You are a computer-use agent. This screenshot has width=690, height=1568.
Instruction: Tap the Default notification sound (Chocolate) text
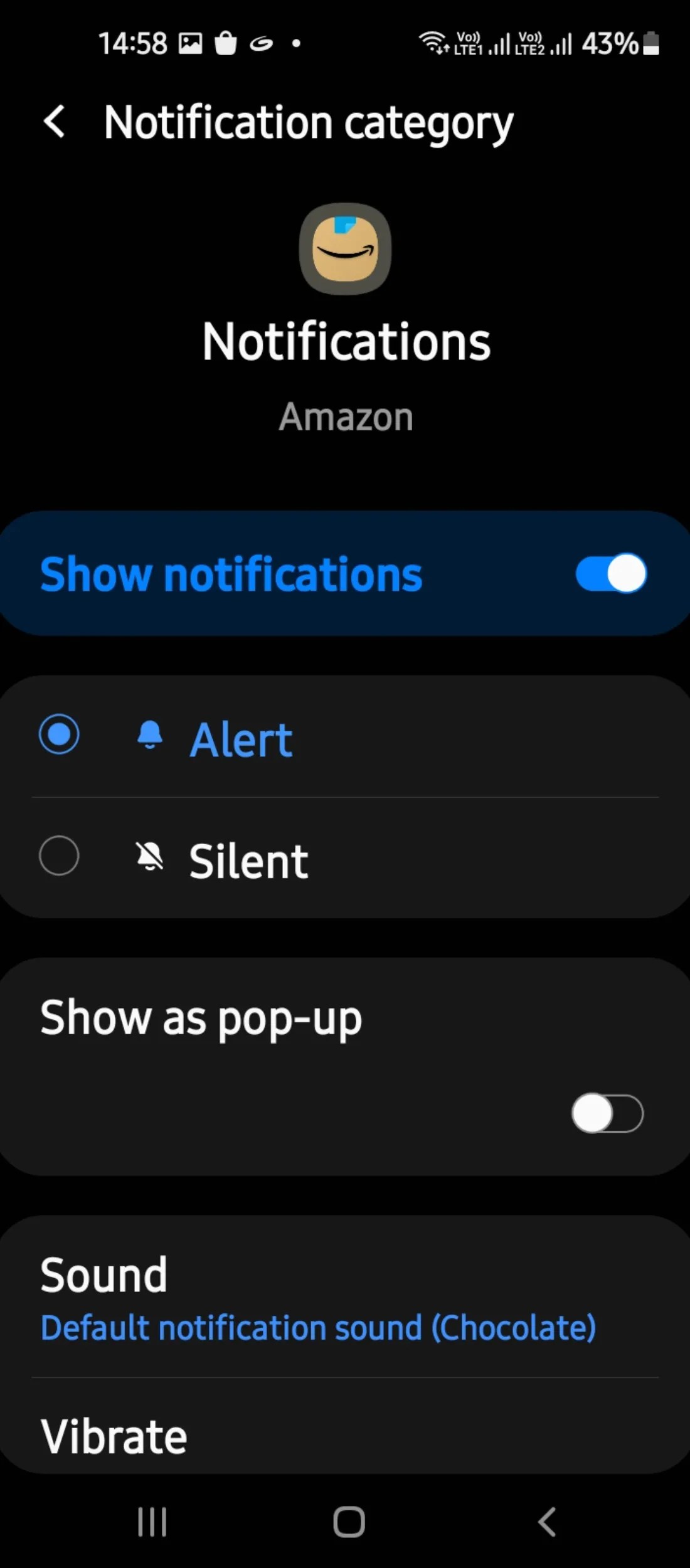[x=319, y=1327]
